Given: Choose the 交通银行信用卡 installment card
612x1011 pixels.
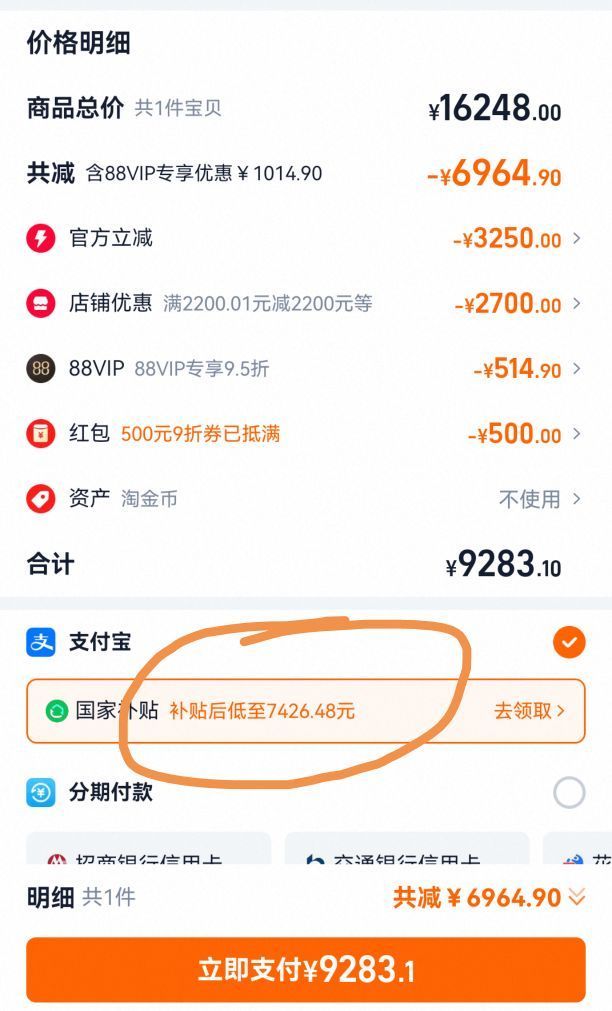Looking at the screenshot, I should [407, 852].
